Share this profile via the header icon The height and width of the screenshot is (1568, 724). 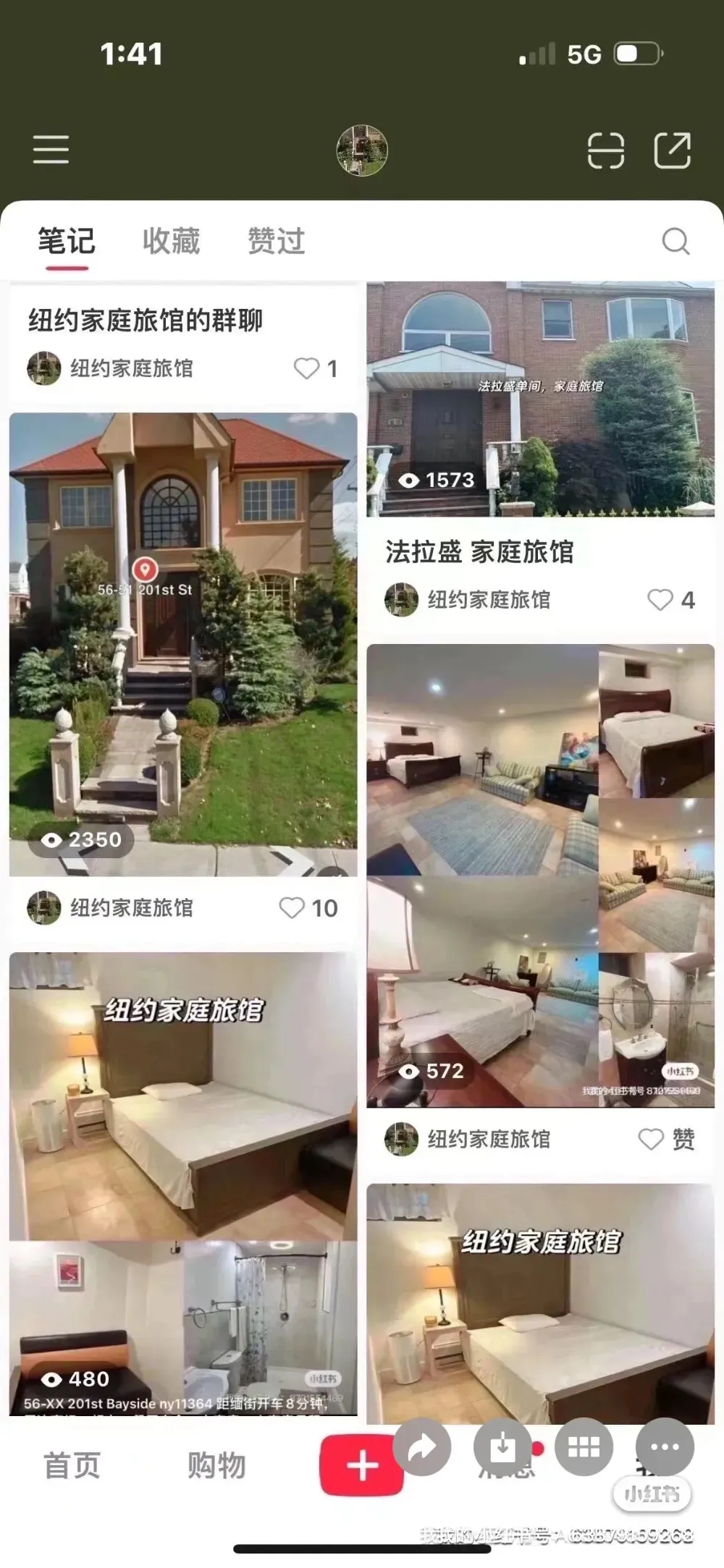click(672, 151)
